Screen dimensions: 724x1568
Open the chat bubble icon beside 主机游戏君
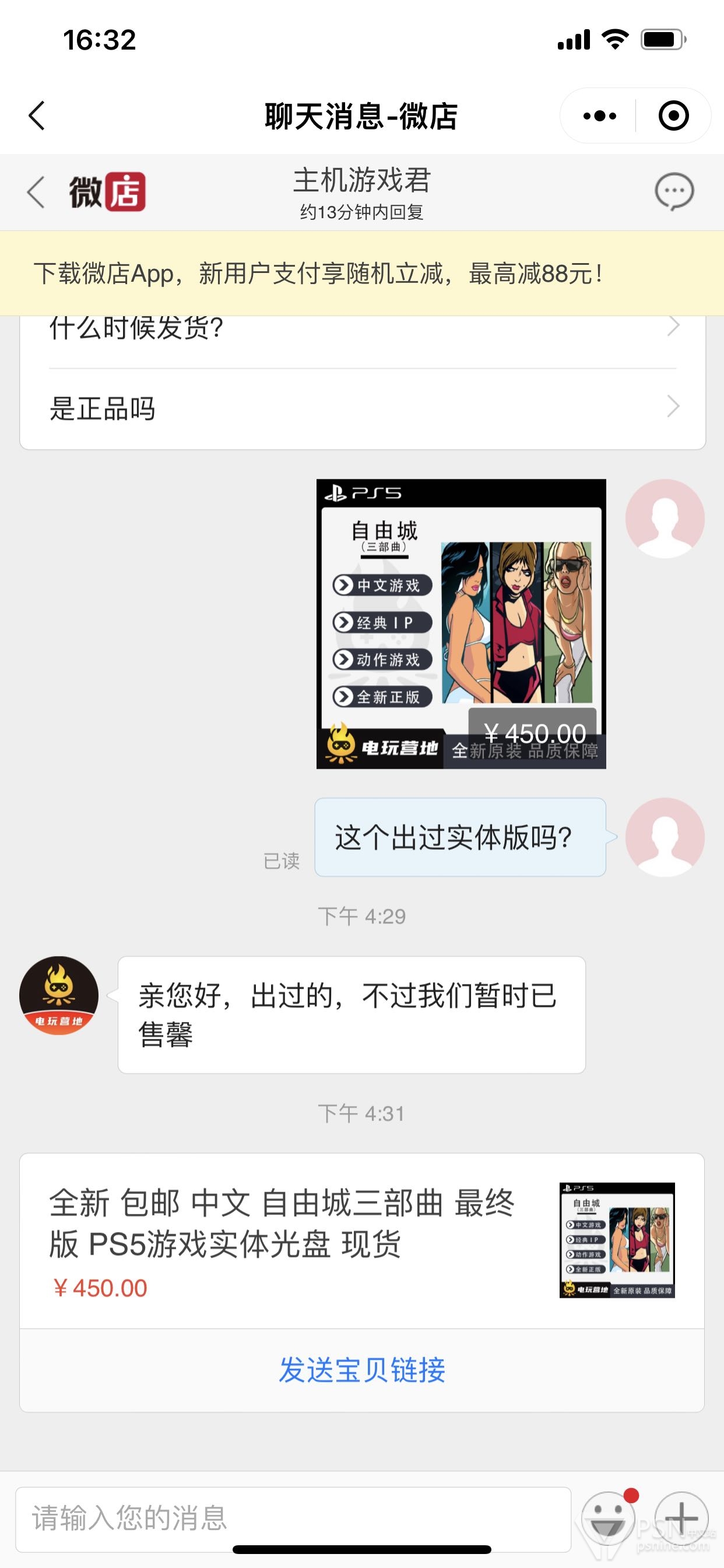673,192
